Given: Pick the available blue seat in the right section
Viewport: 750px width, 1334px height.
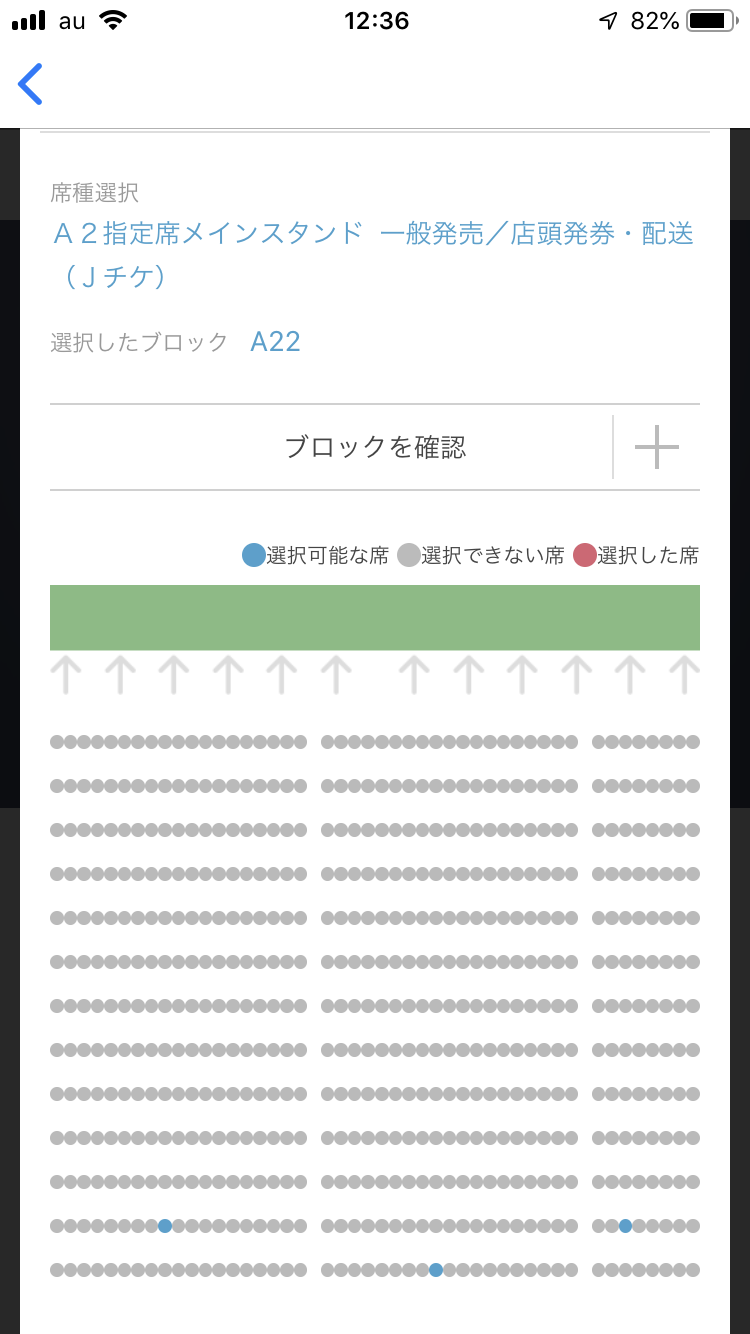Looking at the screenshot, I should tap(625, 1225).
